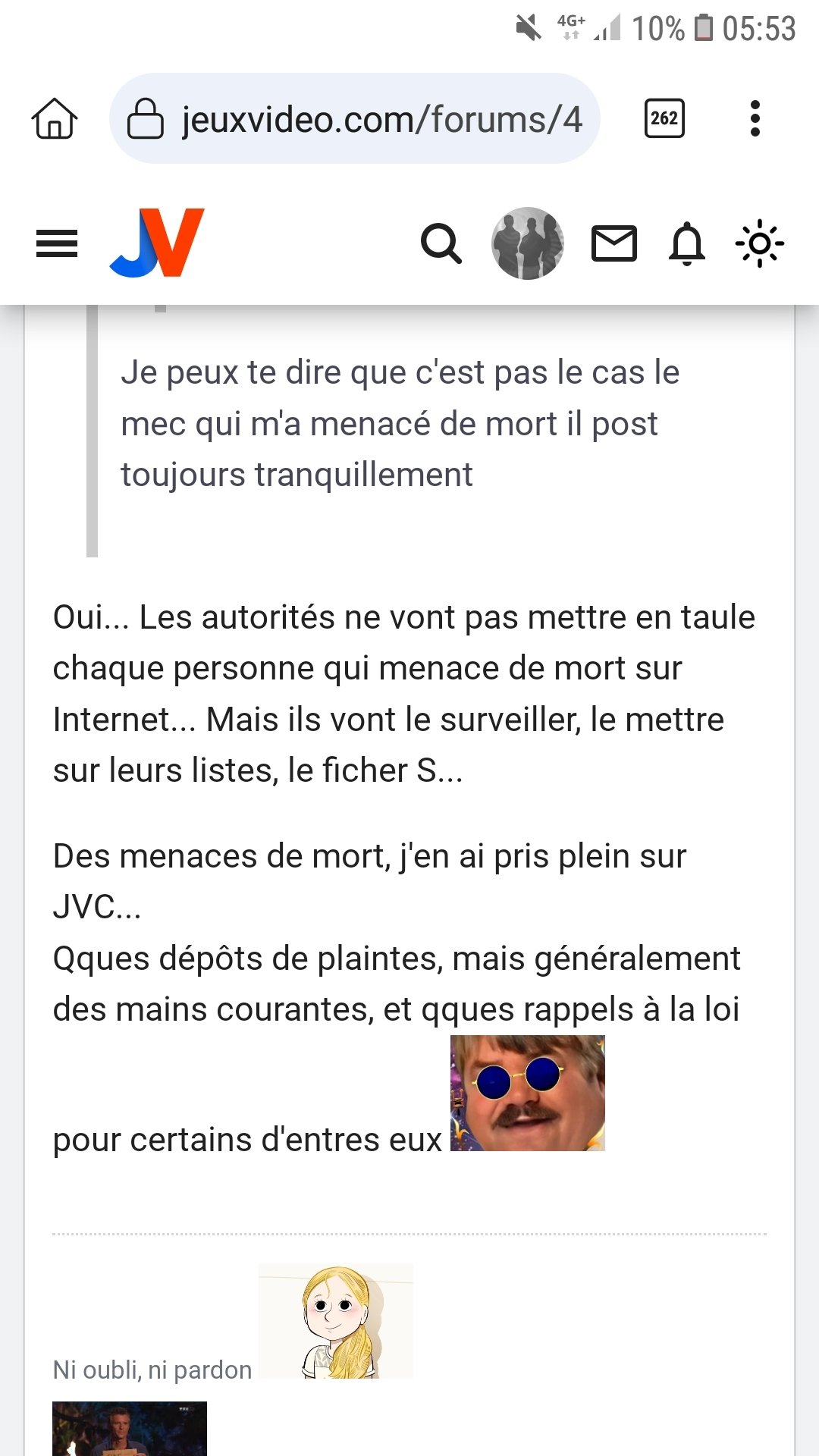The height and width of the screenshot is (1456, 819).
Task: Tap the jeuxvideo.com address bar
Action: 355,118
